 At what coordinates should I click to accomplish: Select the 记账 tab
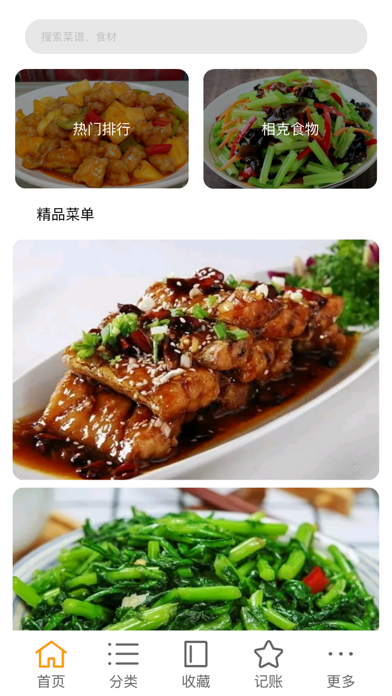[x=269, y=664]
